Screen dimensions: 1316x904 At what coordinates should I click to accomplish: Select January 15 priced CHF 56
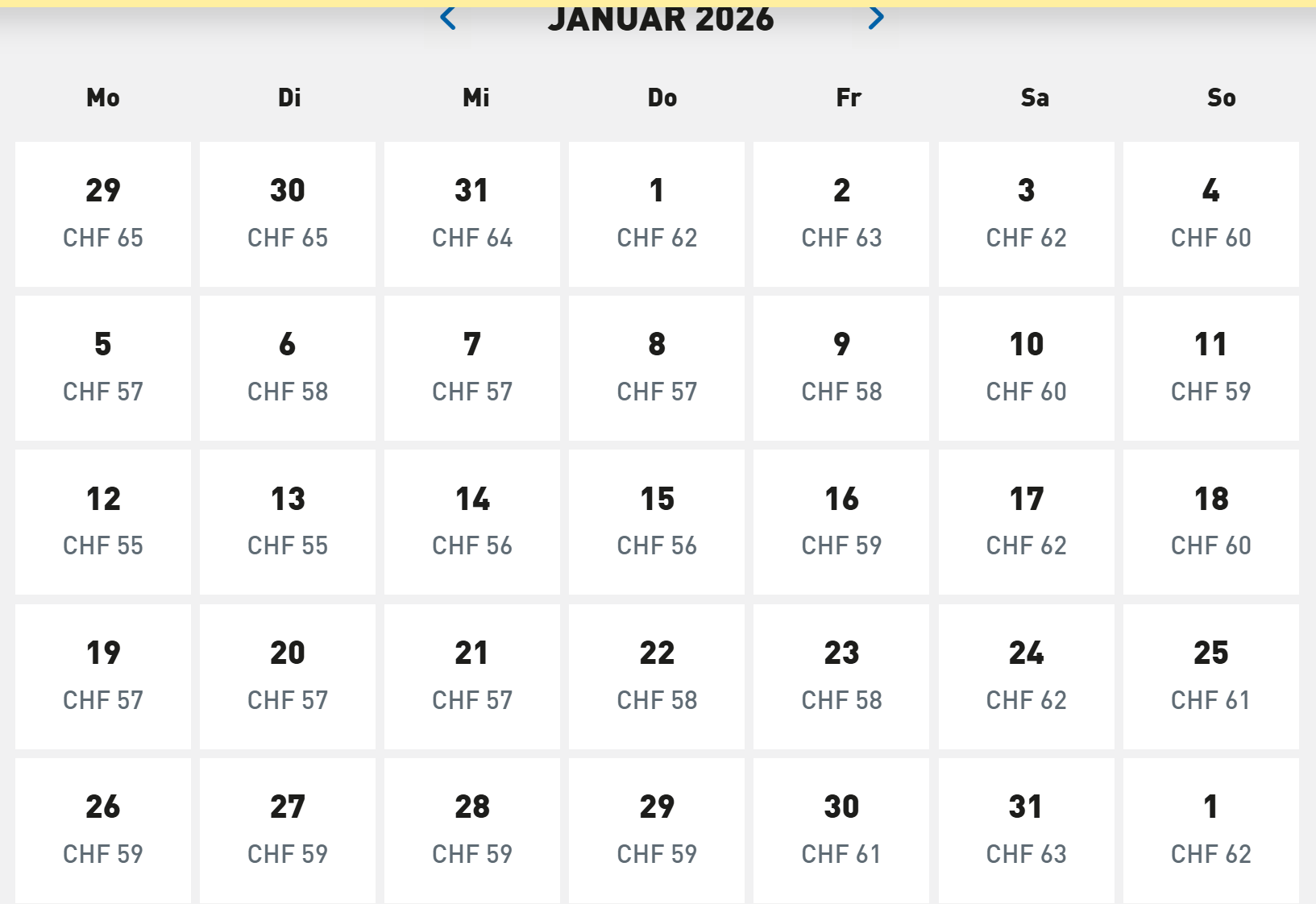click(657, 522)
